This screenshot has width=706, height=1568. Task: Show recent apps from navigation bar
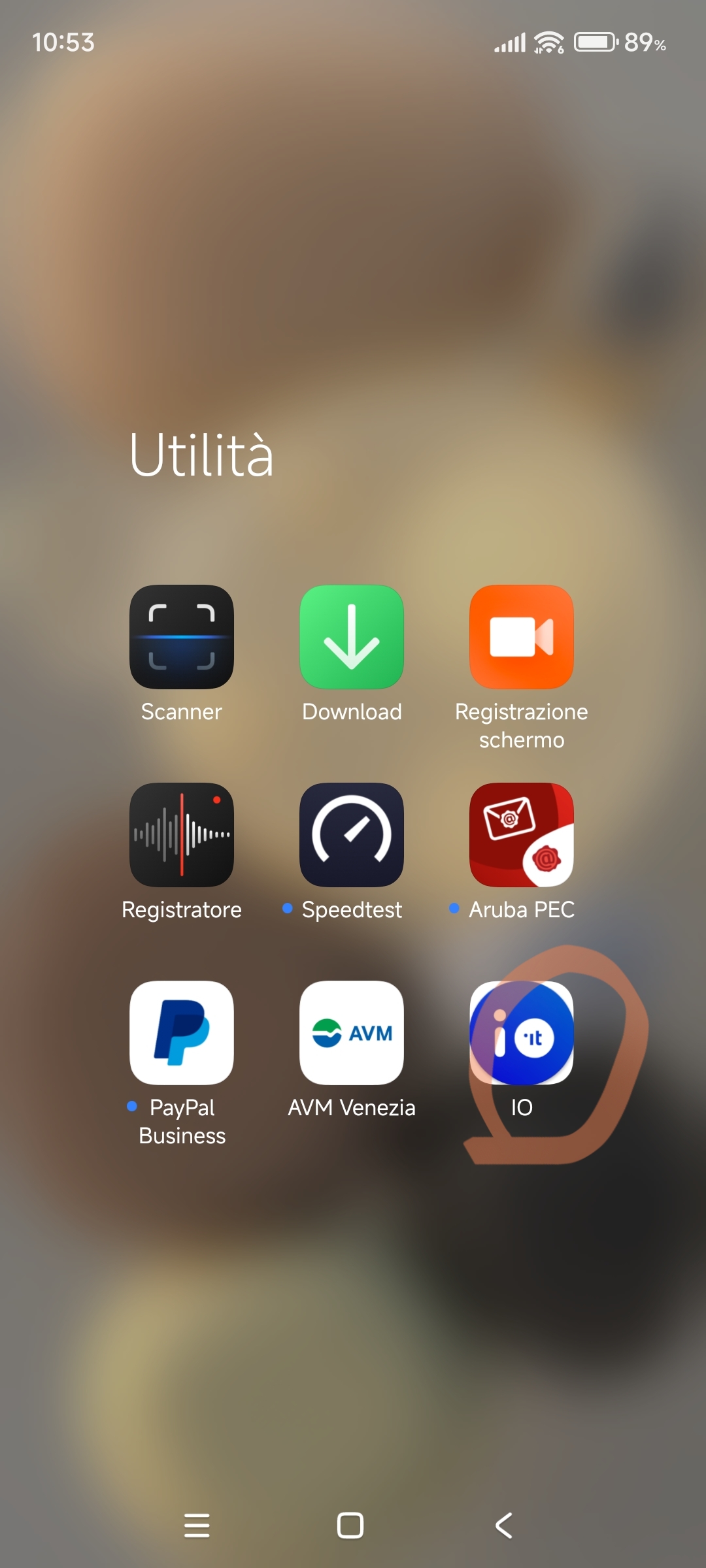click(197, 1526)
